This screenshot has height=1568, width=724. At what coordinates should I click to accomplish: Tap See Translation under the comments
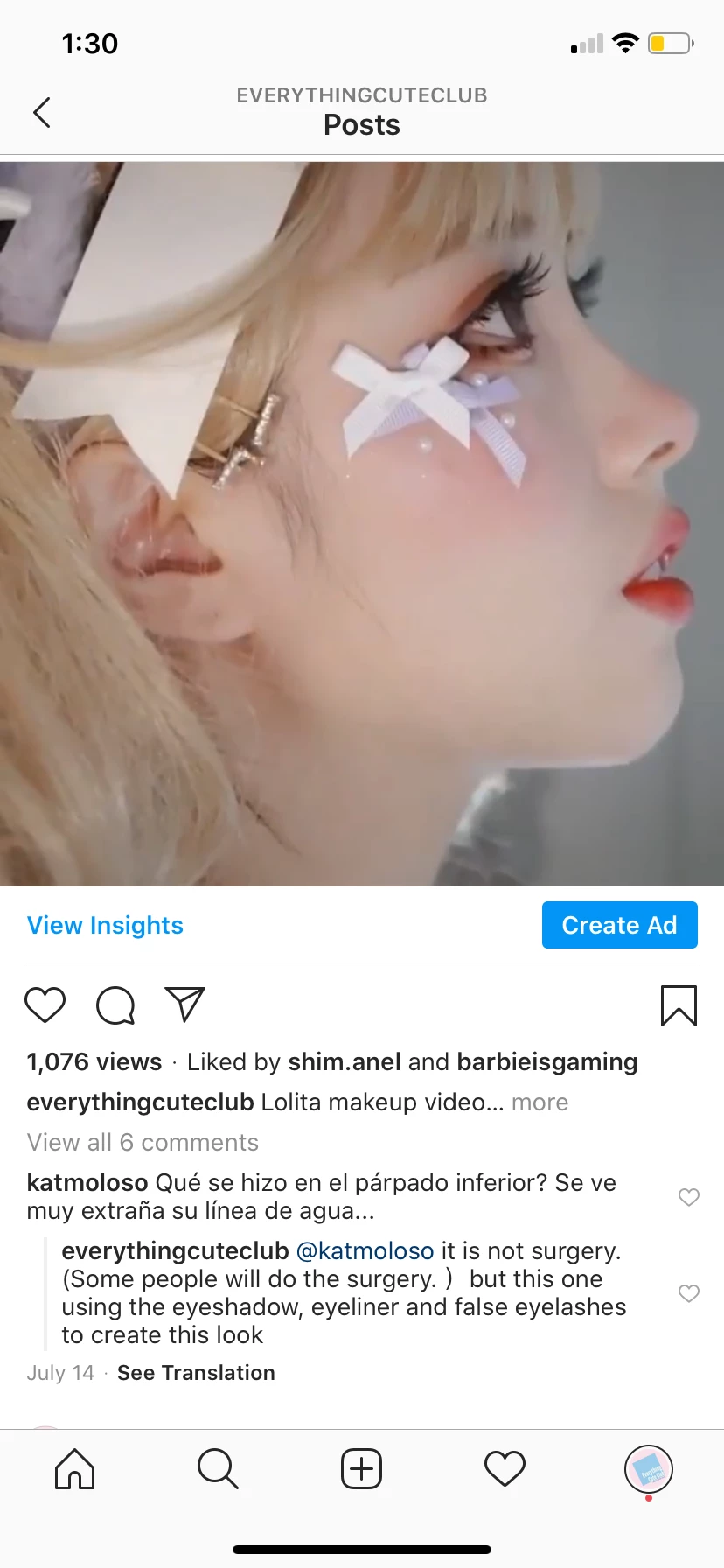pyautogui.click(x=196, y=1372)
